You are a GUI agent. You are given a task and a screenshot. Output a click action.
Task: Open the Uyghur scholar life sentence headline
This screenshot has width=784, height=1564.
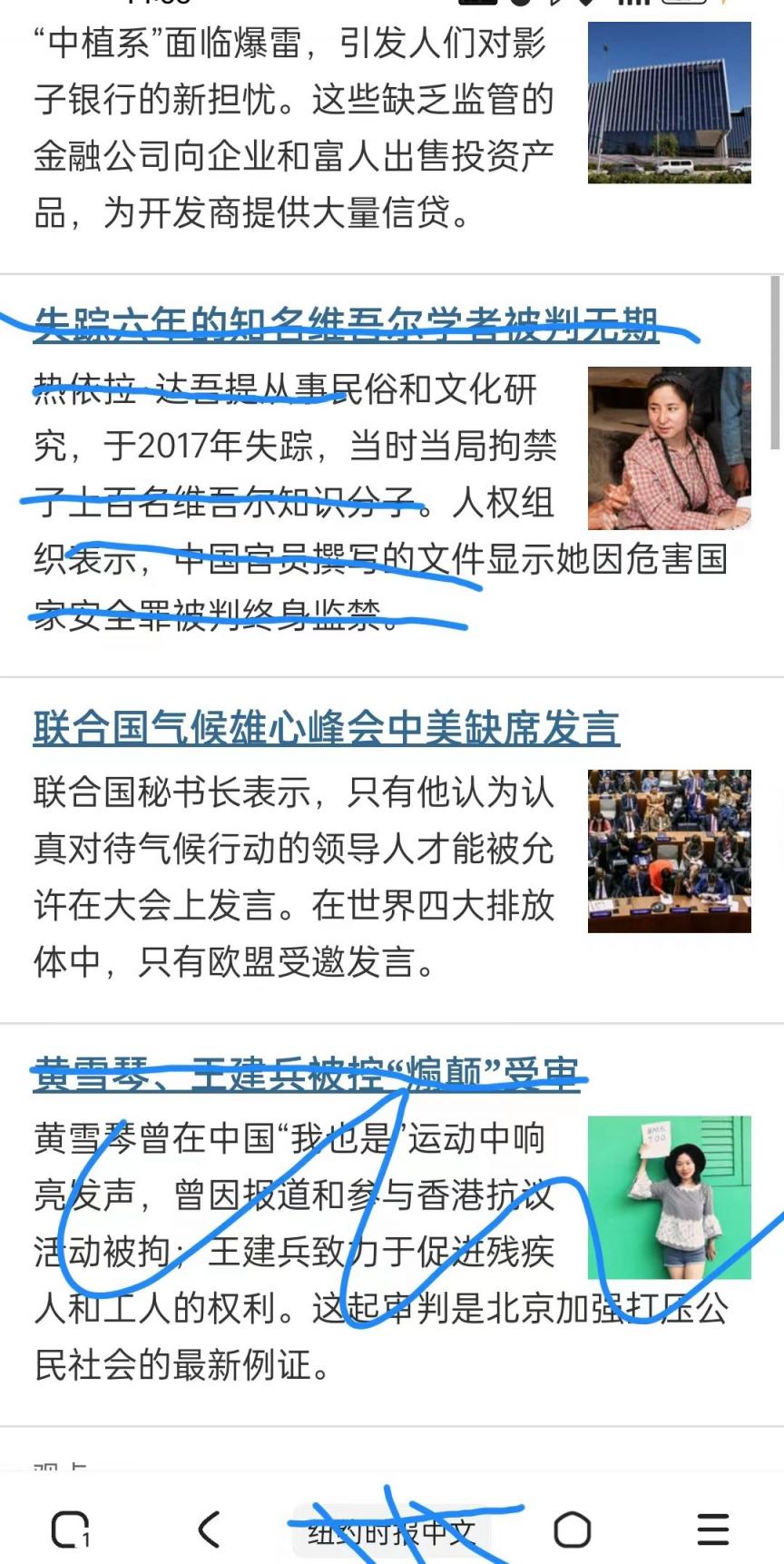tap(345, 324)
